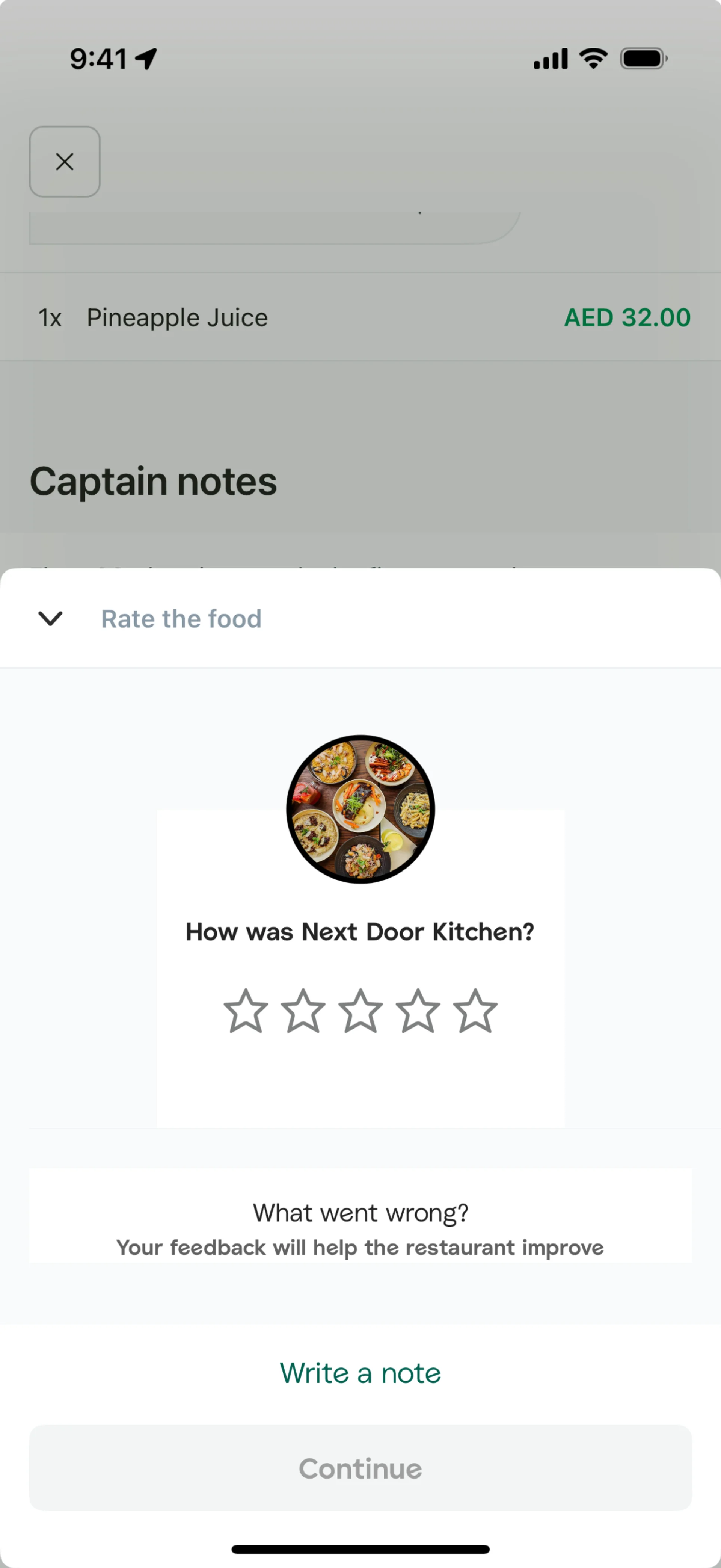The width and height of the screenshot is (721, 1568).
Task: Tap the Continue button
Action: (360, 1468)
